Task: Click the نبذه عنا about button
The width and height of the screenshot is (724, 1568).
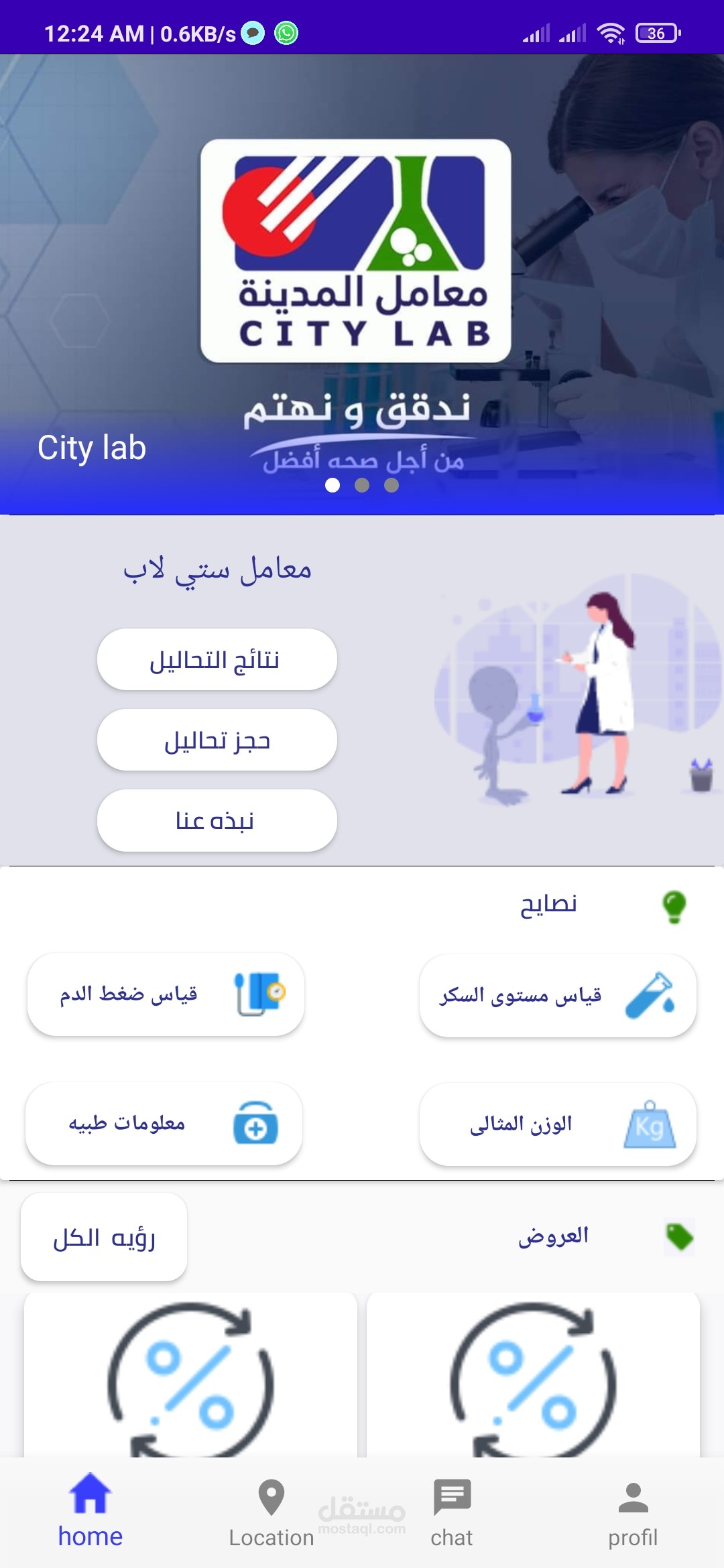Action: [217, 821]
